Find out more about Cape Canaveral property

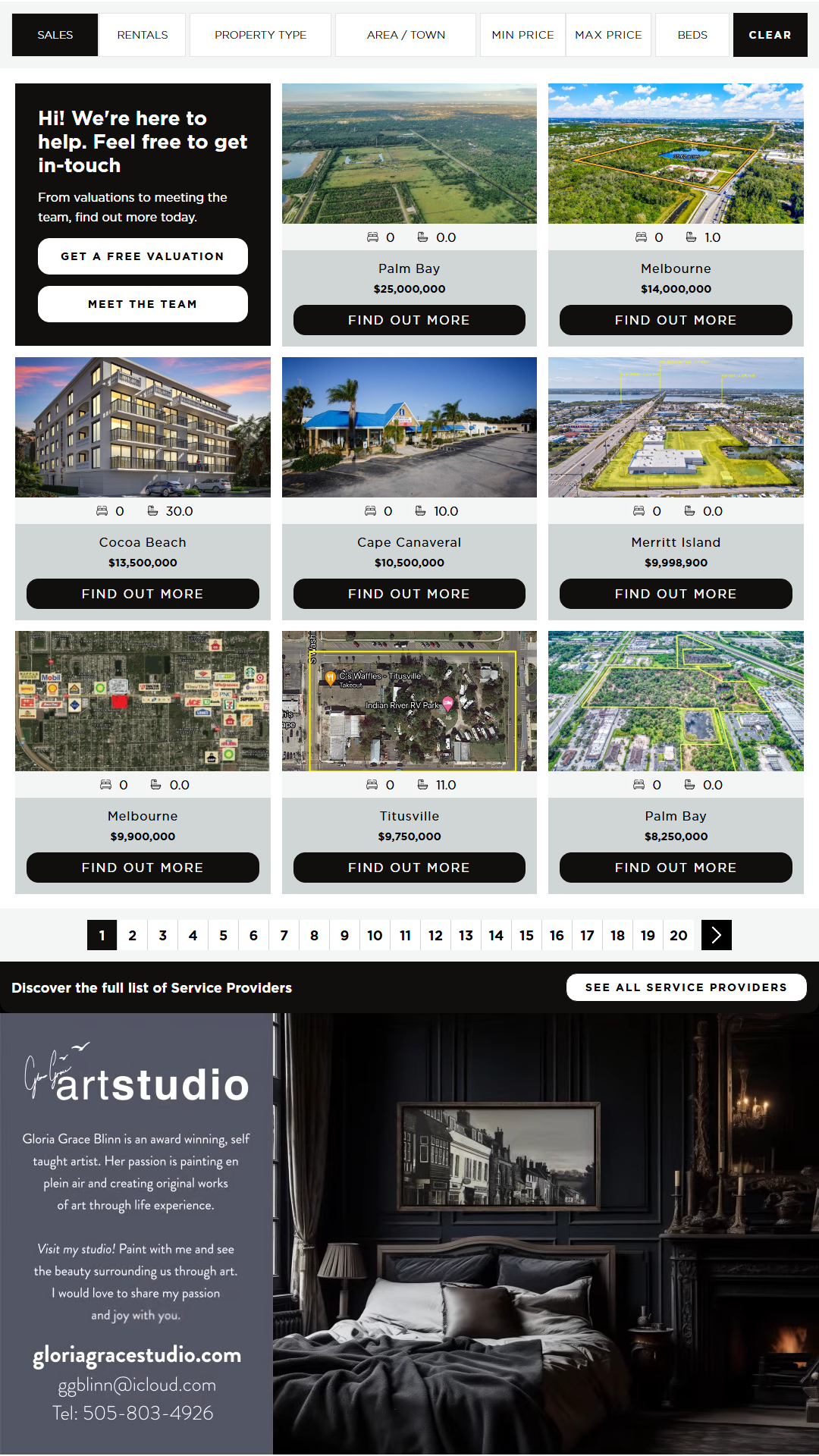click(409, 594)
